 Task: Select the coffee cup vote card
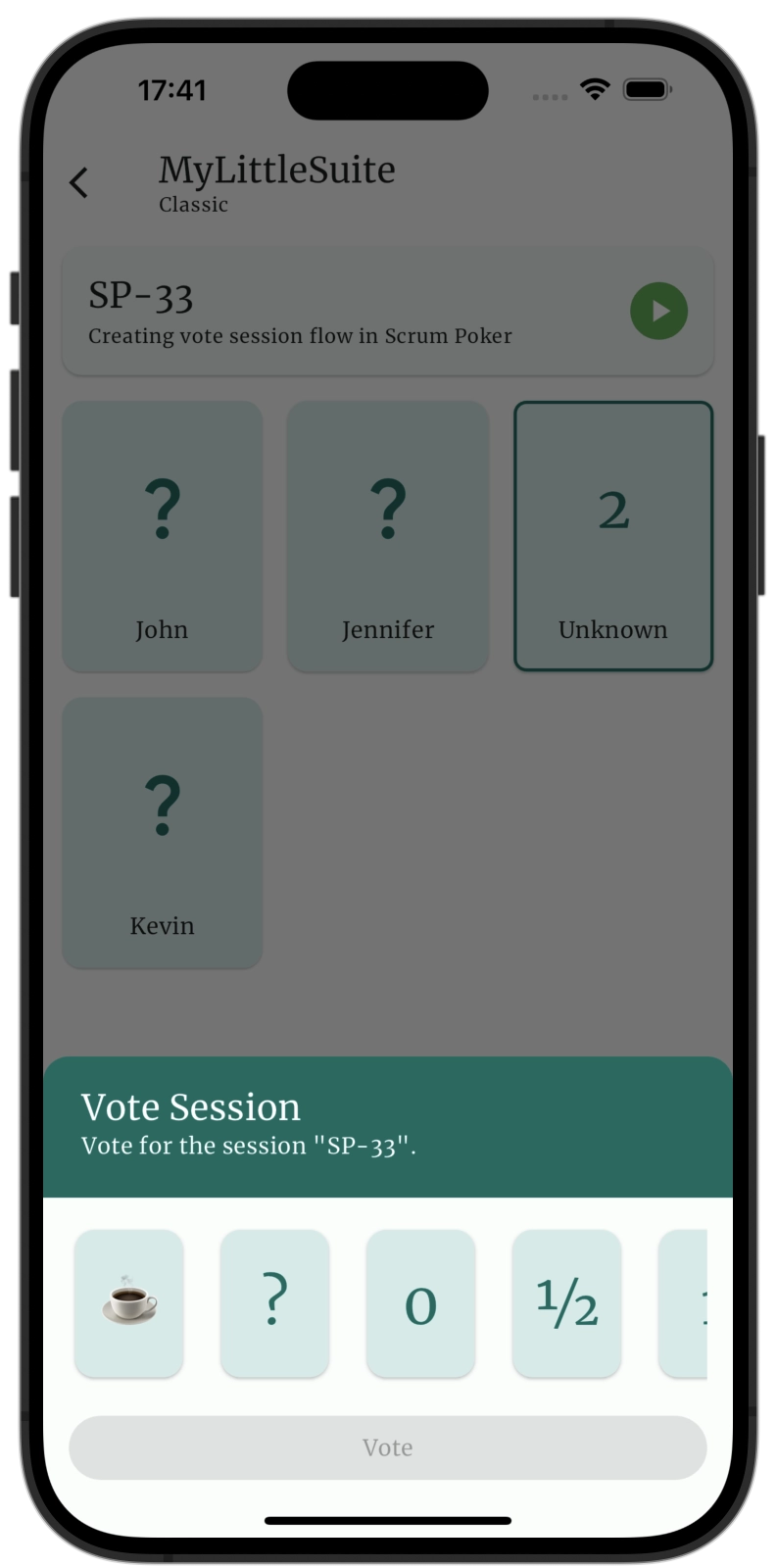(x=129, y=1302)
